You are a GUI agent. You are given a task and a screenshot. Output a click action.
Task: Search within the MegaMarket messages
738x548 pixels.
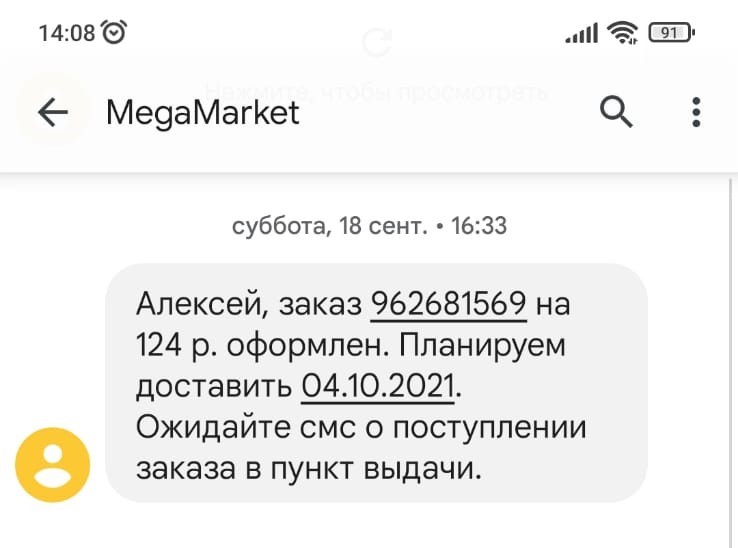[x=616, y=113]
